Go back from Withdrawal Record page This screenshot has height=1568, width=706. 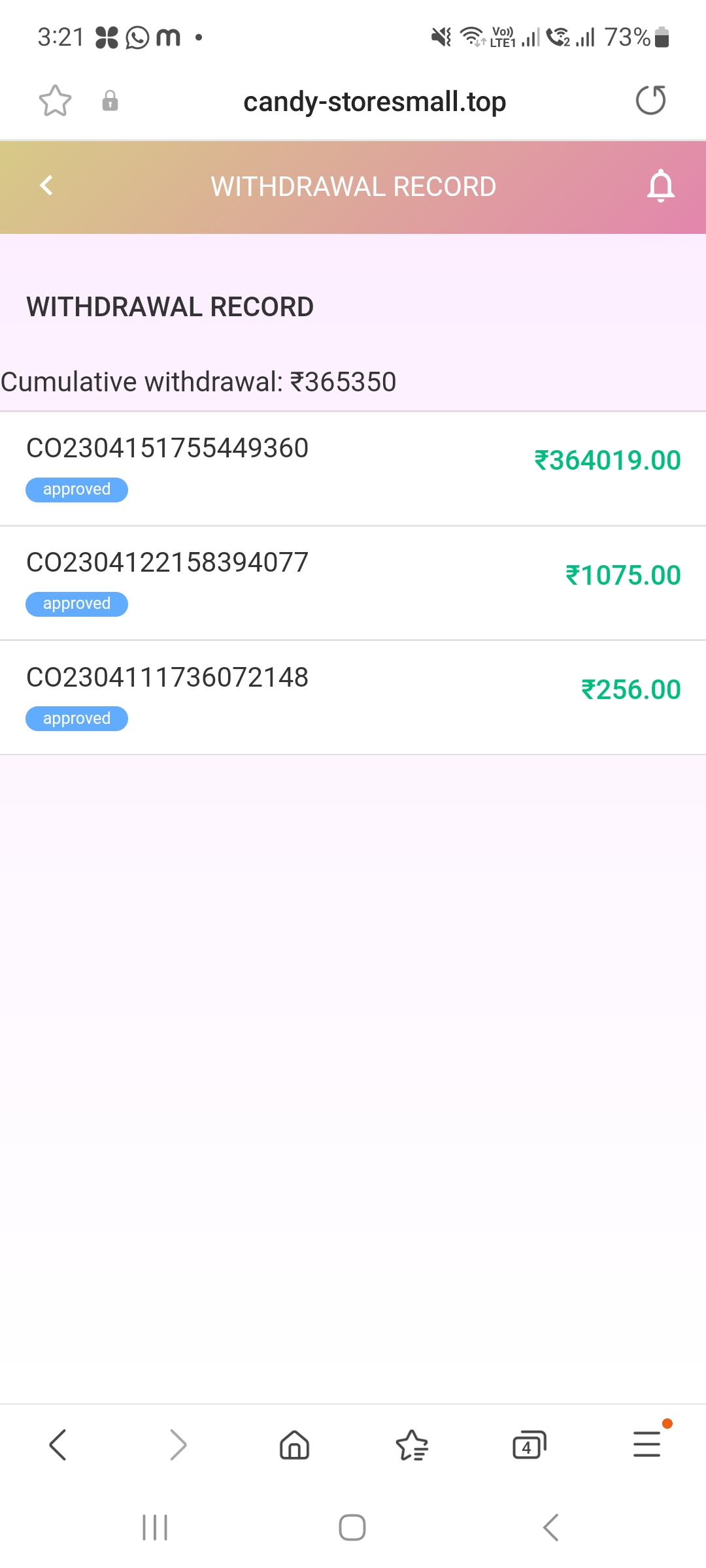46,186
